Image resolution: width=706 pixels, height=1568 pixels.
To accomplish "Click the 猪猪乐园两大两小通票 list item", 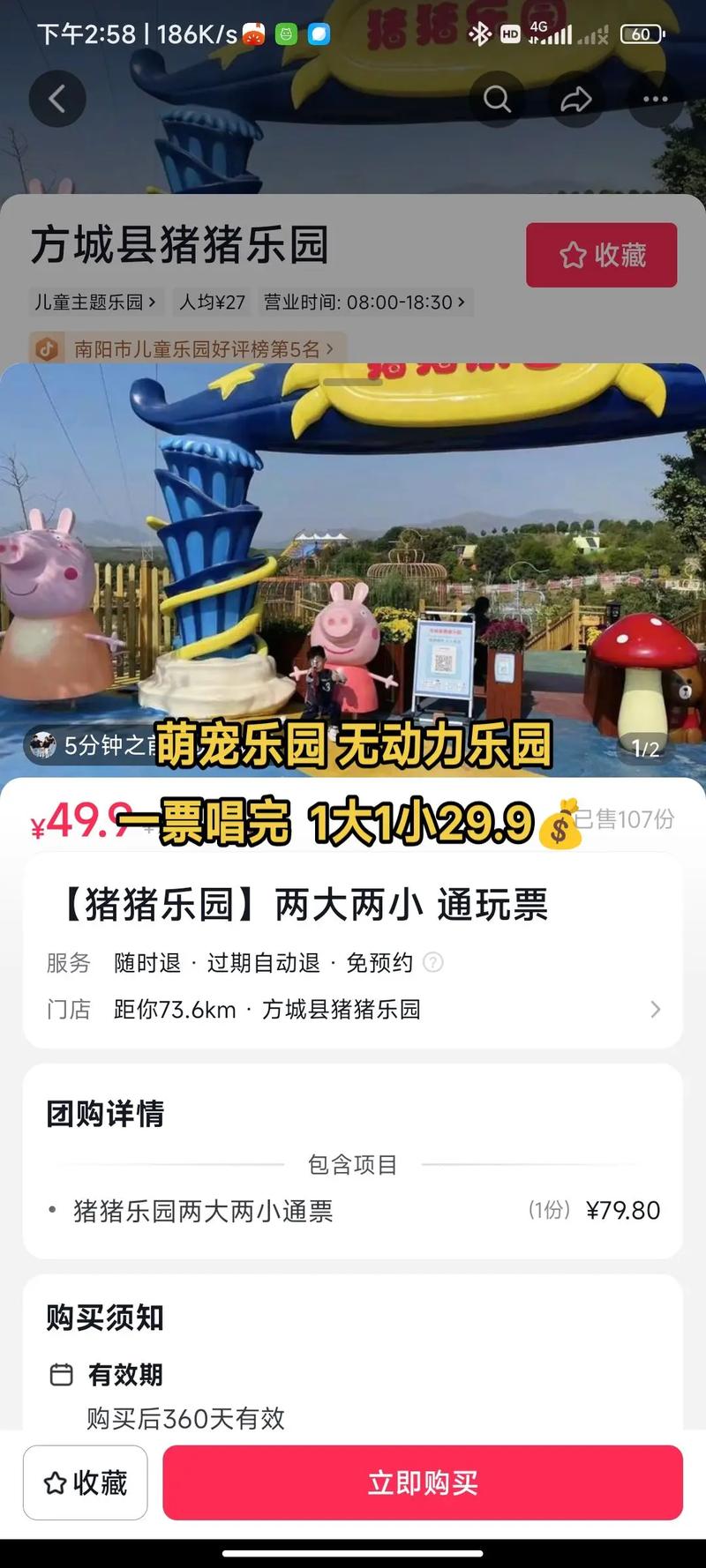I will tap(203, 1211).
